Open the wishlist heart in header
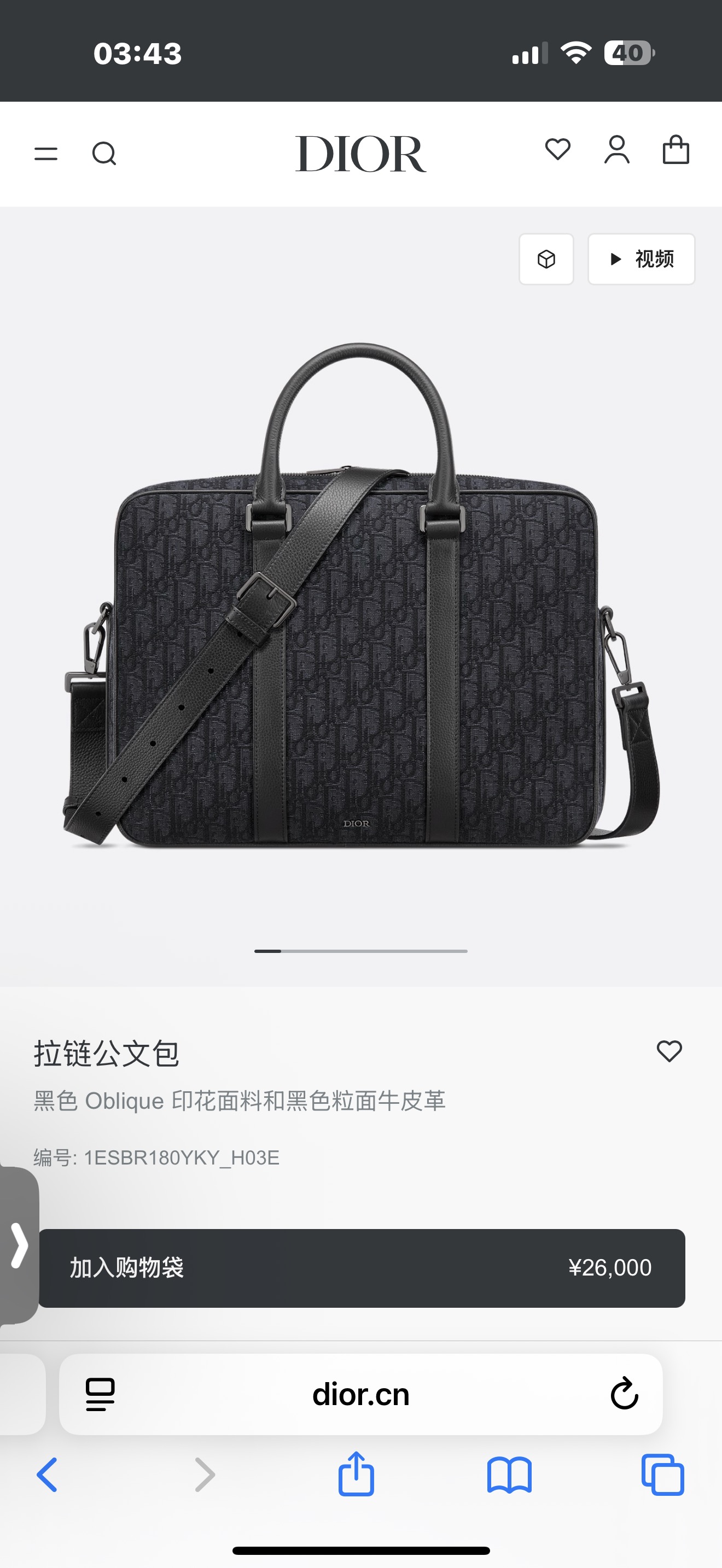 click(x=557, y=150)
